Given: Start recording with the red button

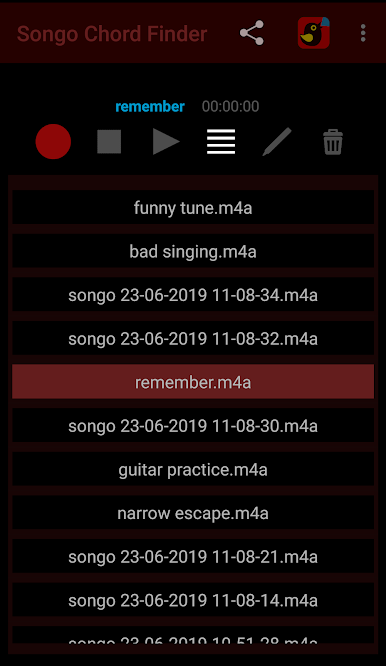Looking at the screenshot, I should click(x=53, y=141).
